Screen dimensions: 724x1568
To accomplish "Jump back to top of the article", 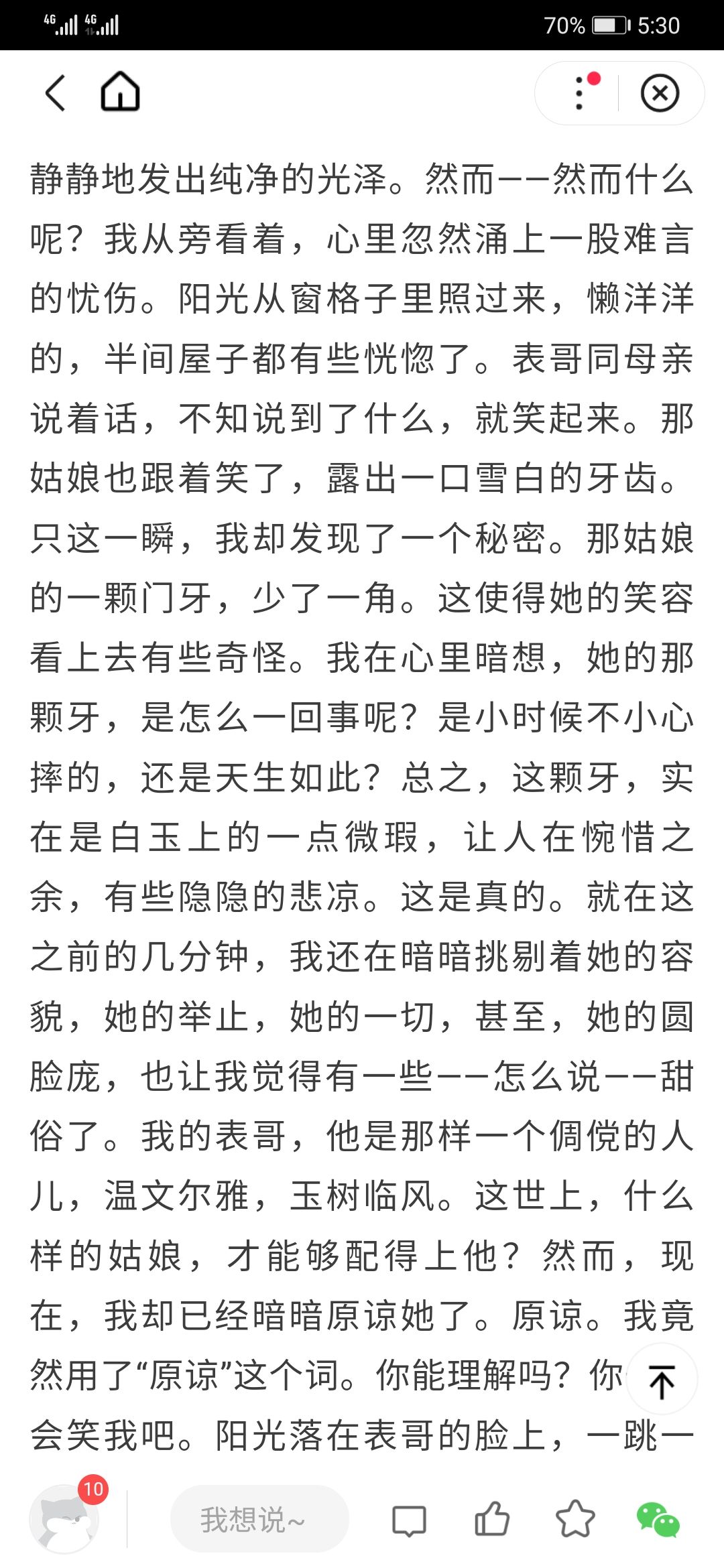I will point(662,1379).
